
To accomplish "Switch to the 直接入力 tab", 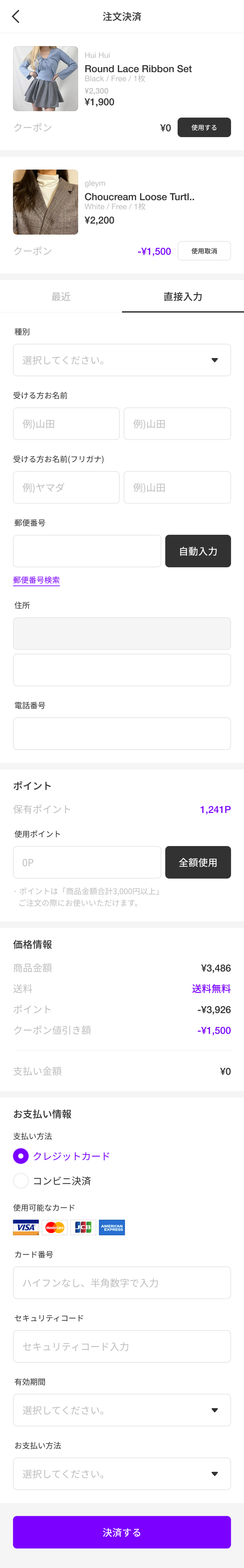I will [x=183, y=296].
